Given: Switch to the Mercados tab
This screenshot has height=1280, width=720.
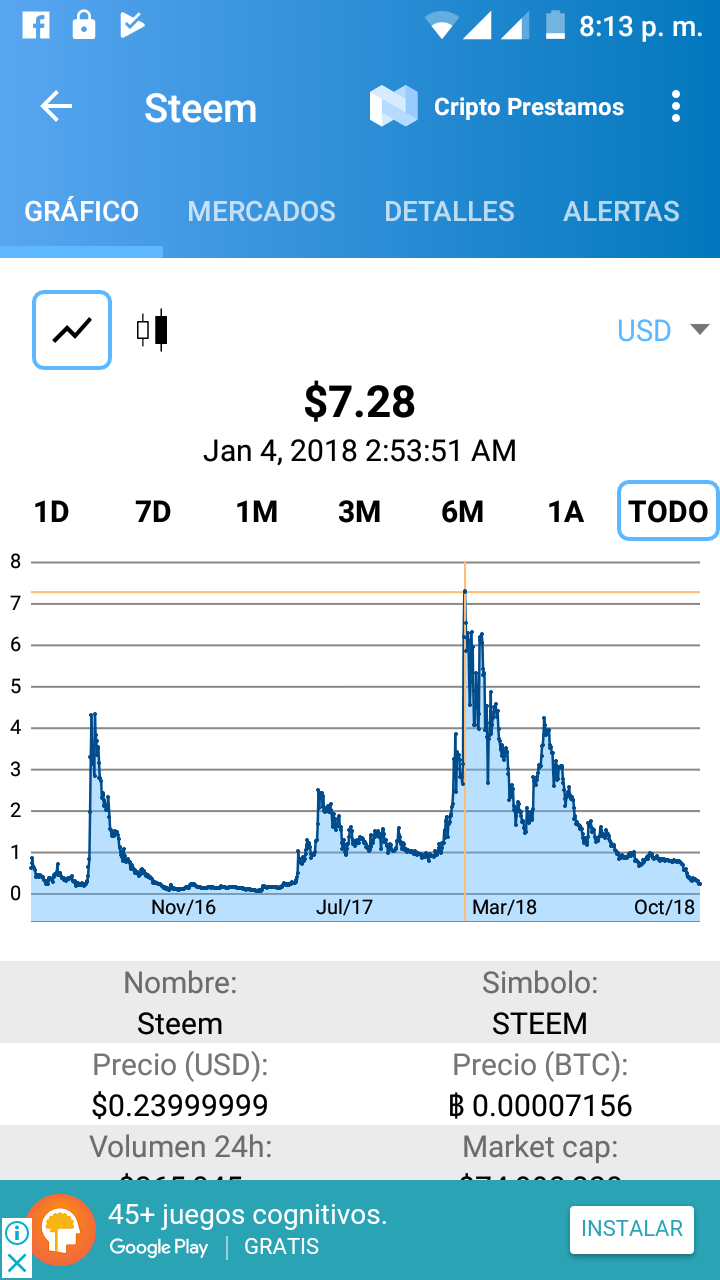Looking at the screenshot, I should pyautogui.click(x=261, y=211).
